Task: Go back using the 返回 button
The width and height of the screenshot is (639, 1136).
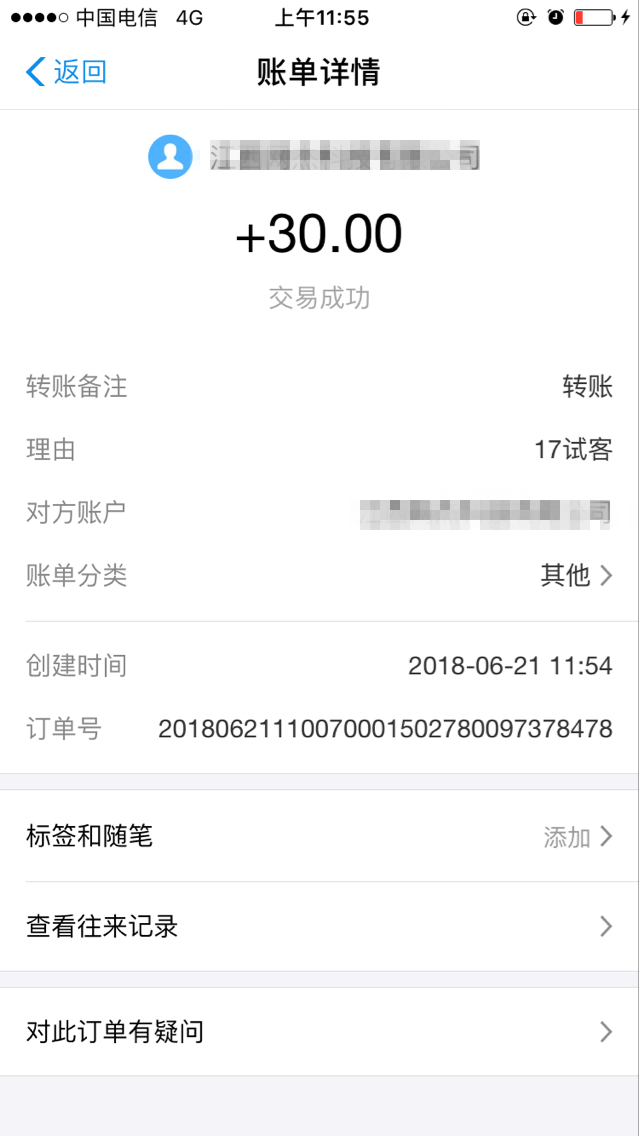Action: (x=67, y=72)
